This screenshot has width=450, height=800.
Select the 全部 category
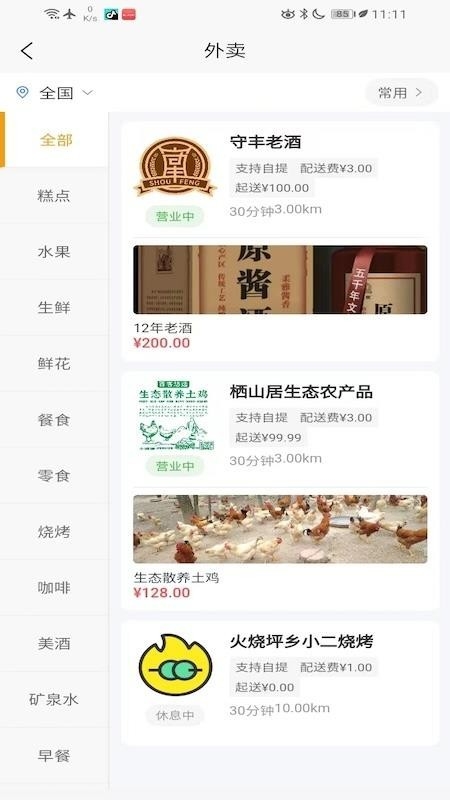click(55, 140)
